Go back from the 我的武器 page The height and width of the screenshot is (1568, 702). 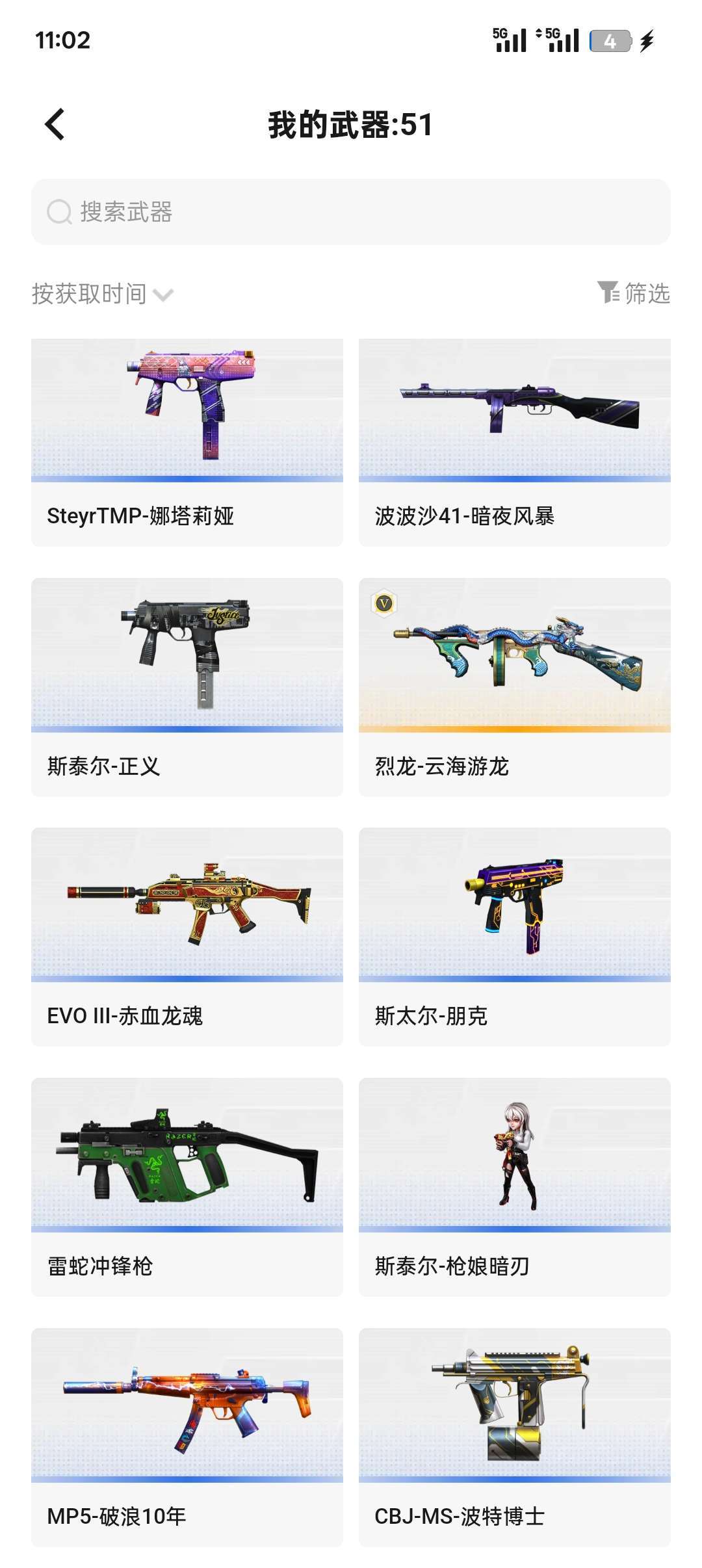coord(55,124)
